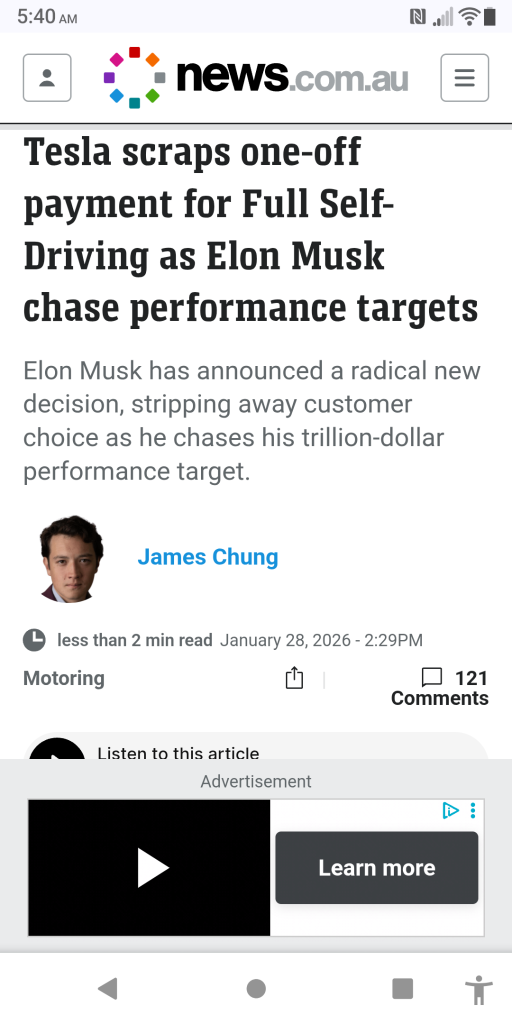Open the hamburger menu

[x=464, y=78]
